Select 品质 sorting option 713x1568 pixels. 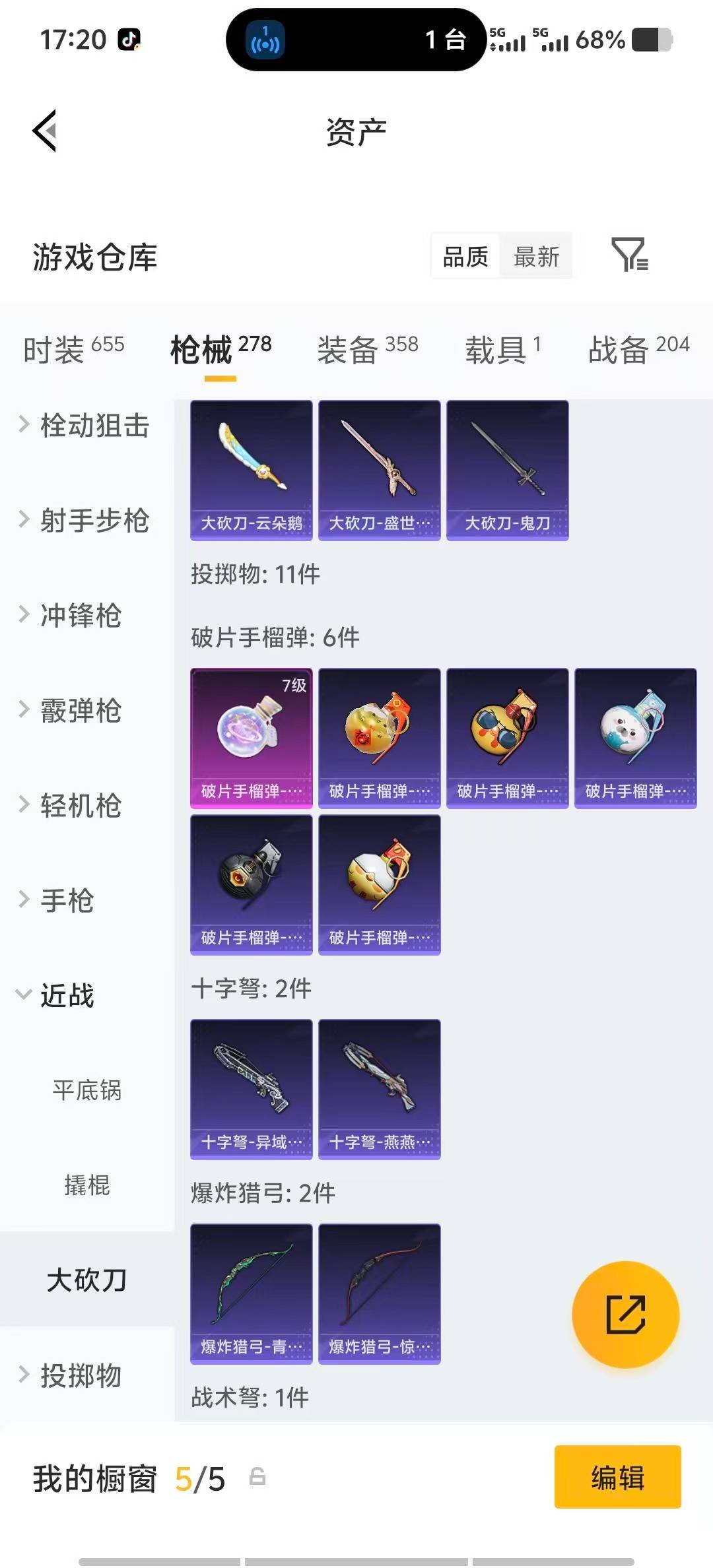tap(464, 256)
